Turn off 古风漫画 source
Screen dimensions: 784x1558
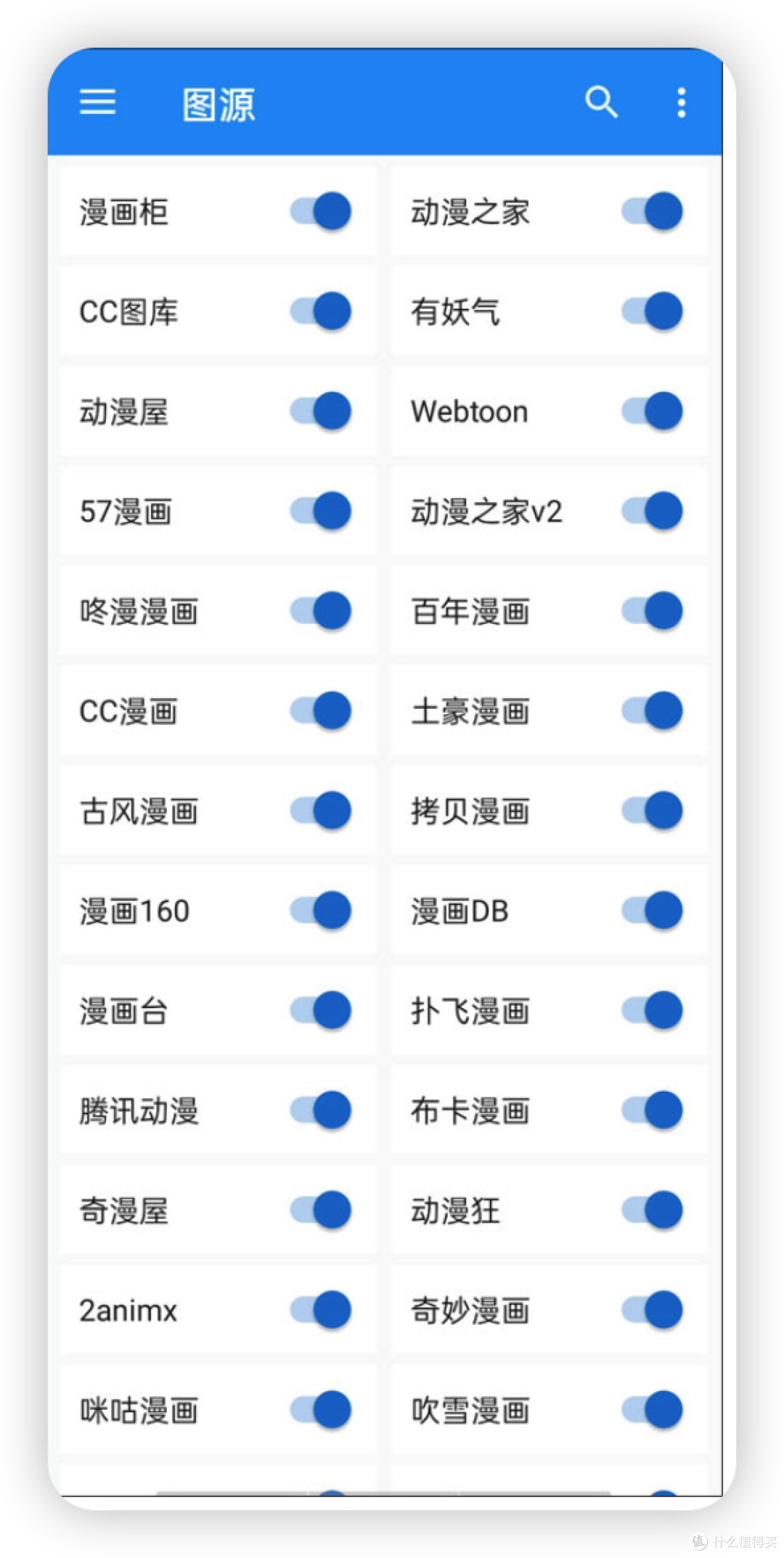321,811
